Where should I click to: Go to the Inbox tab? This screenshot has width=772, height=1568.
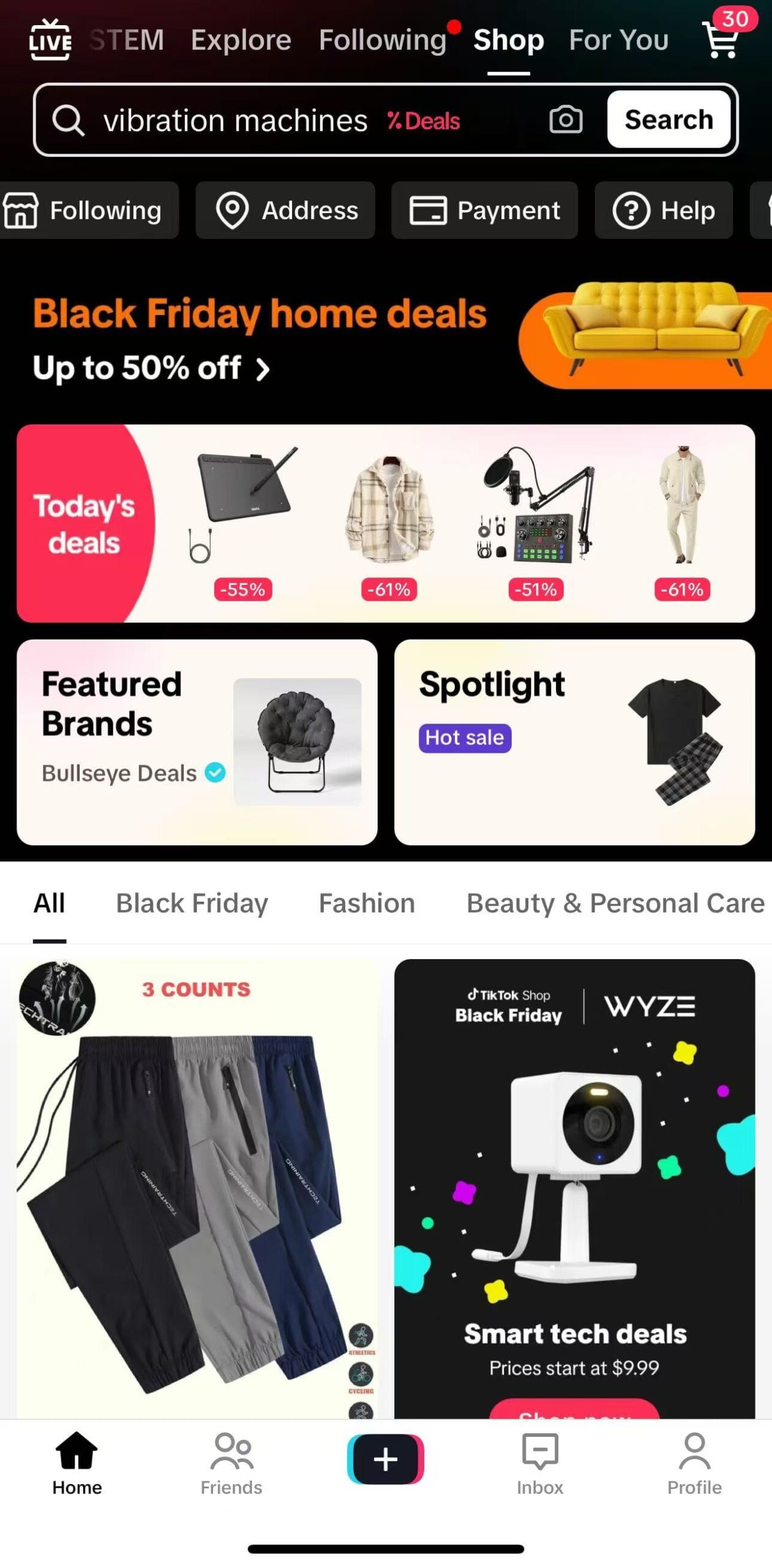coord(539,1463)
